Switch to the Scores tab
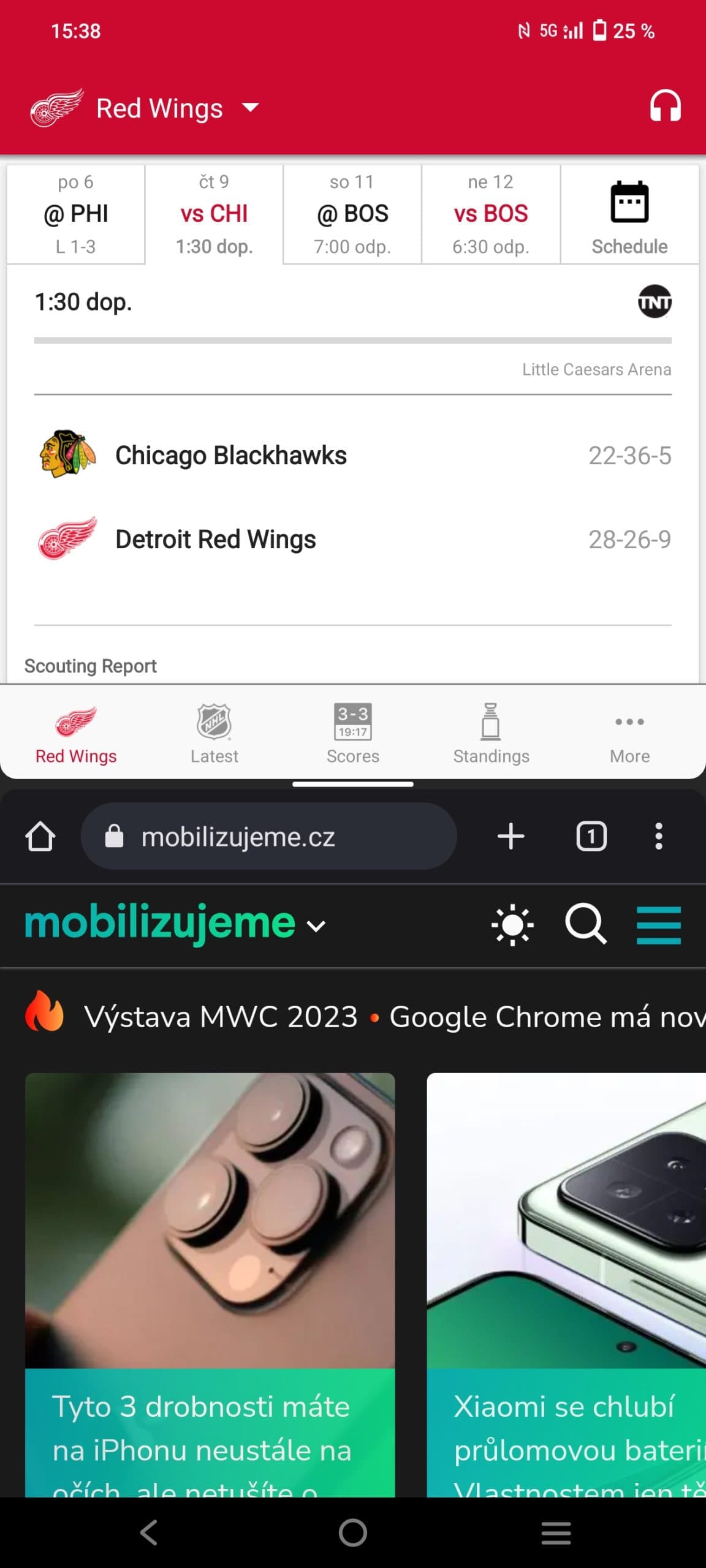The image size is (706, 1568). click(352, 733)
